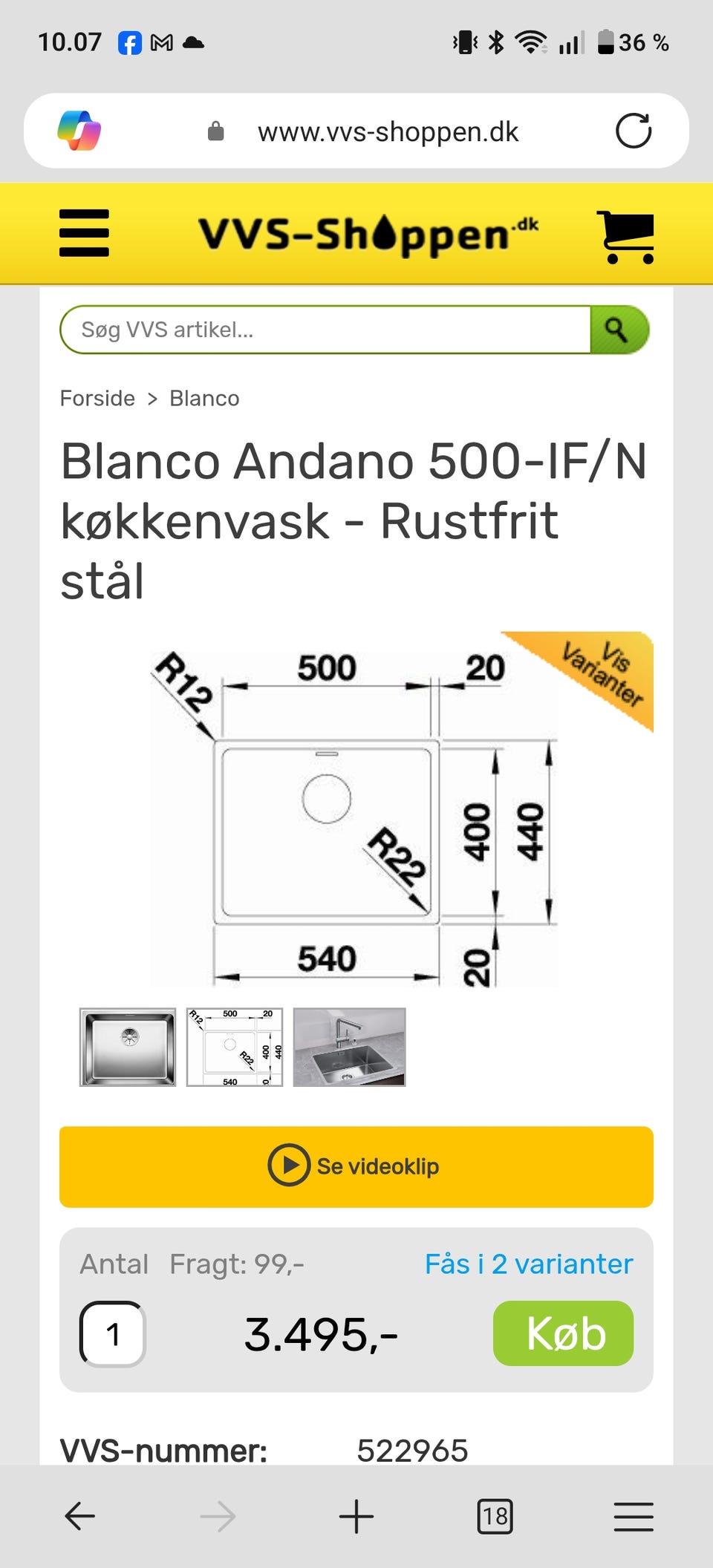Image resolution: width=713 pixels, height=1568 pixels.
Task: Open the shopping cart
Action: coord(627,237)
